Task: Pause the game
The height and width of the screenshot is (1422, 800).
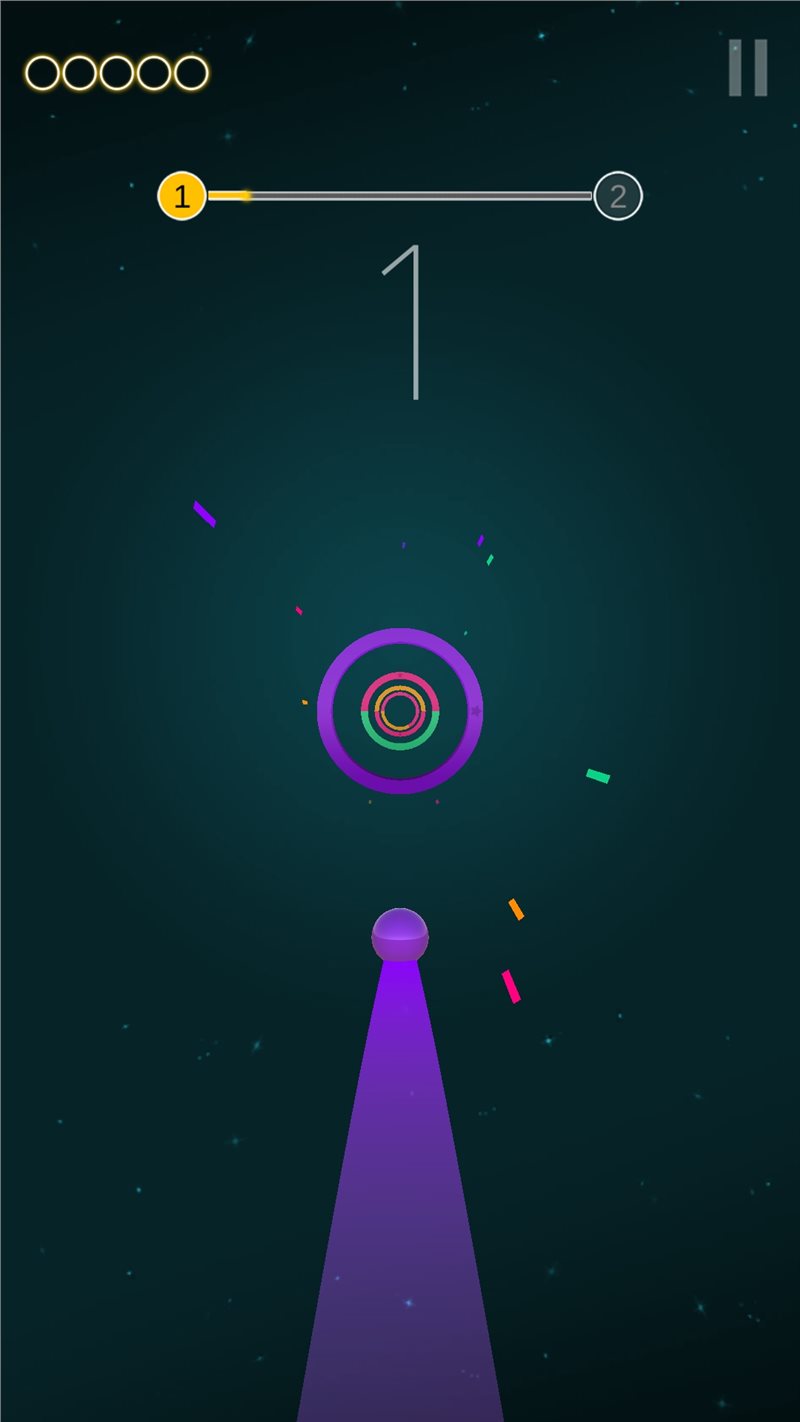Action: (x=748, y=68)
